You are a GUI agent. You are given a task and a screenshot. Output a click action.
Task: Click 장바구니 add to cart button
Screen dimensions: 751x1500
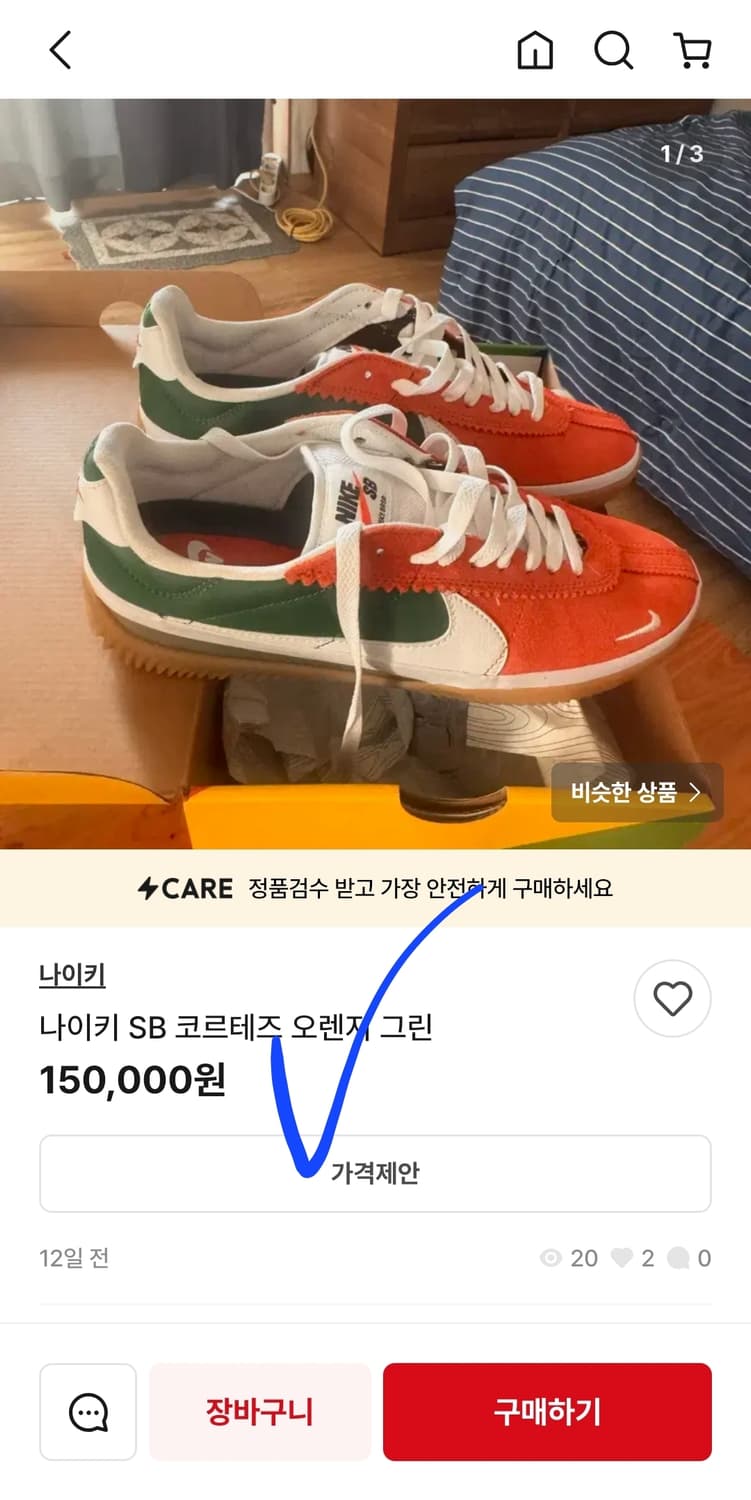(259, 1412)
